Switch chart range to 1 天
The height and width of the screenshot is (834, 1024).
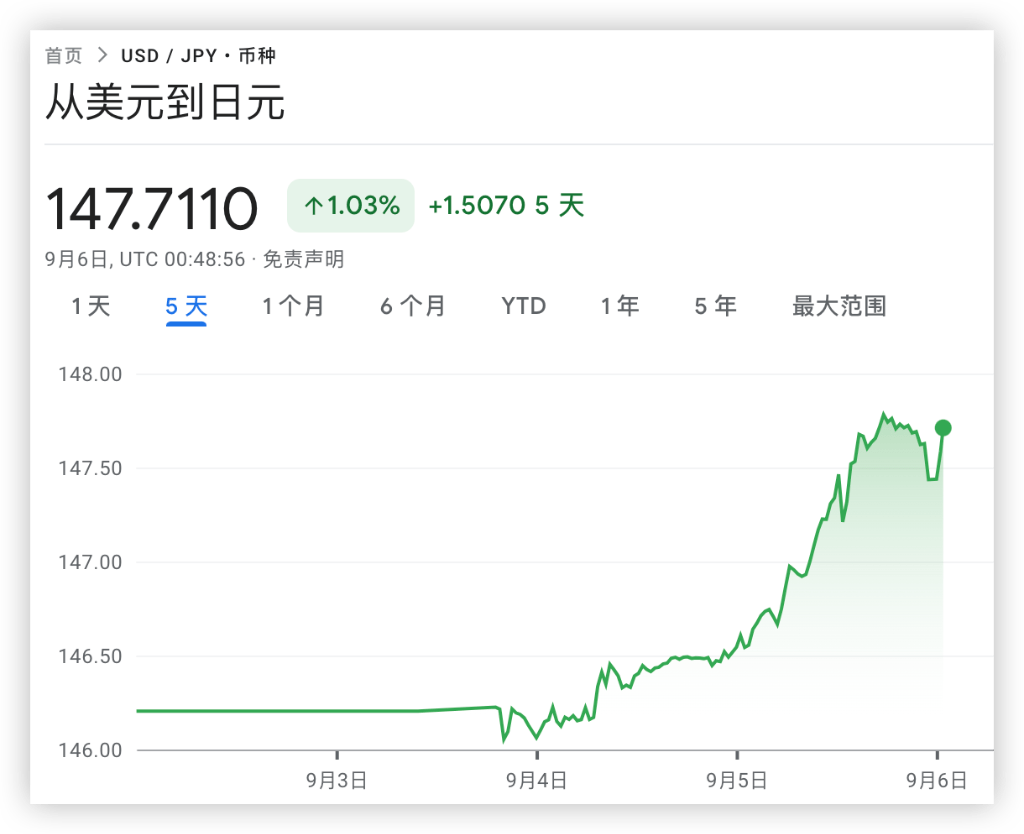pyautogui.click(x=90, y=306)
